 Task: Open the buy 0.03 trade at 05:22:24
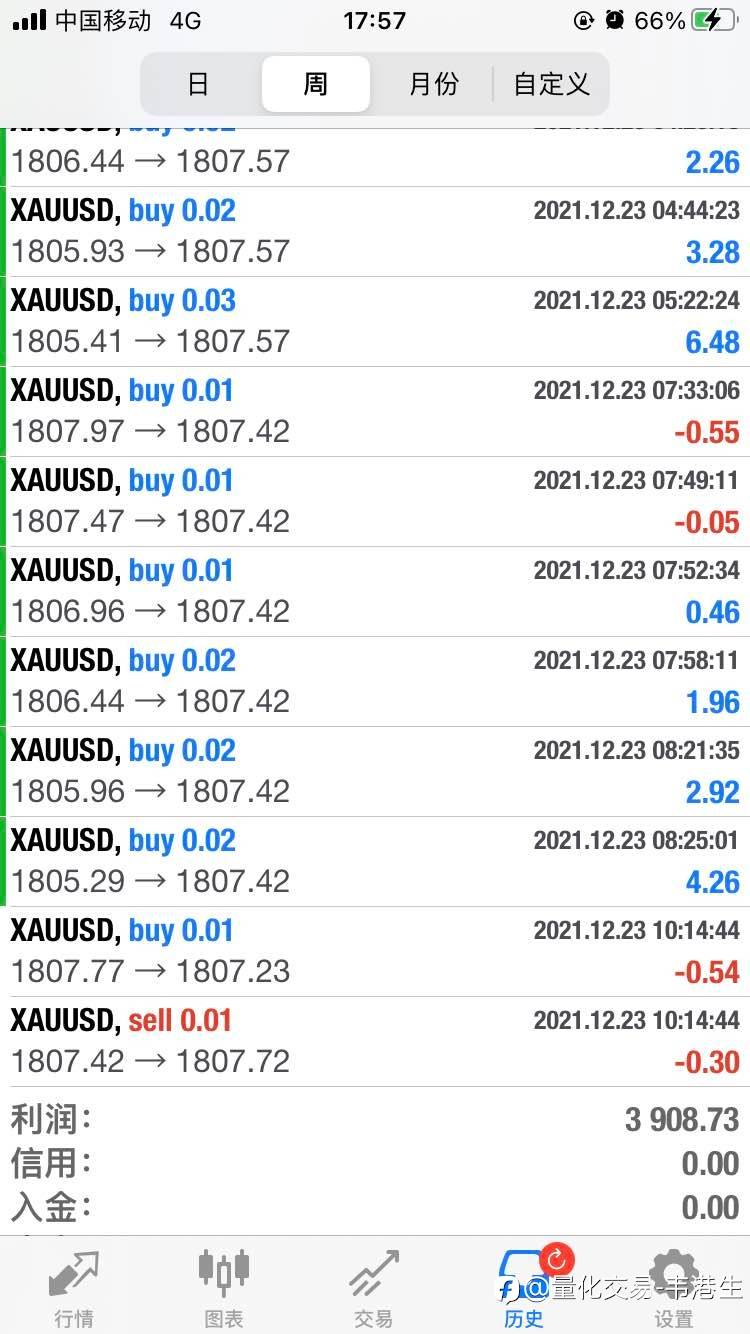pos(375,322)
